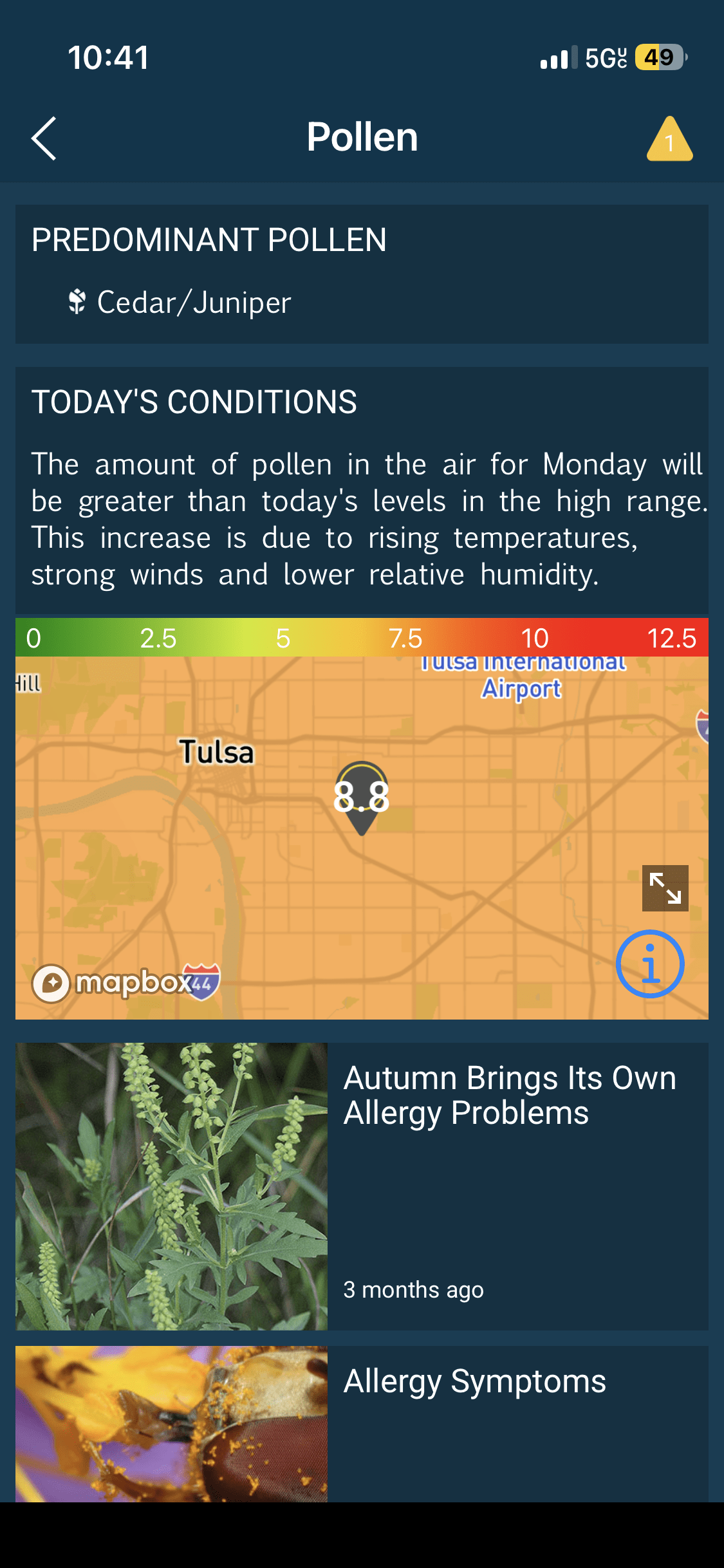
Task: Tap the 8.8 pollen marker on the map
Action: pyautogui.click(x=362, y=796)
